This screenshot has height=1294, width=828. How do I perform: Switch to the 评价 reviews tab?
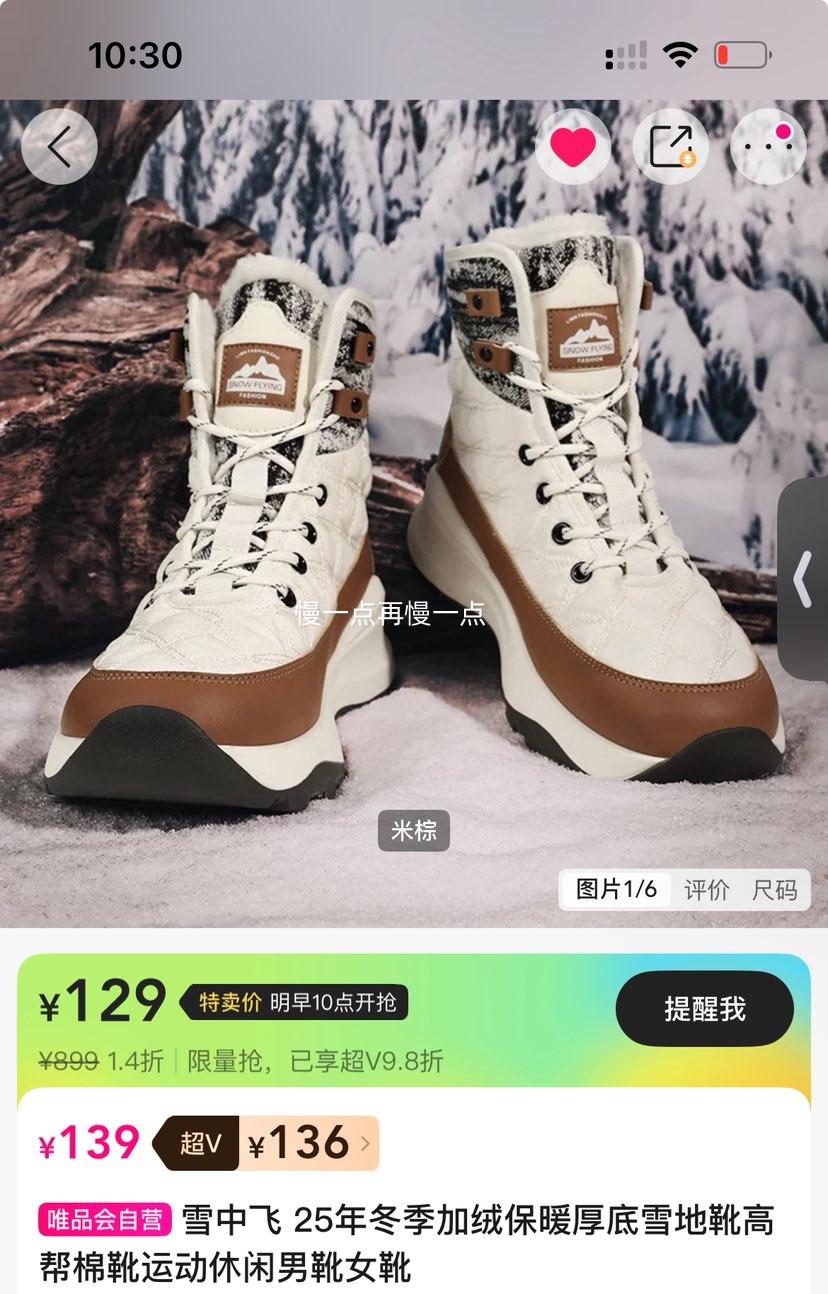(x=705, y=889)
